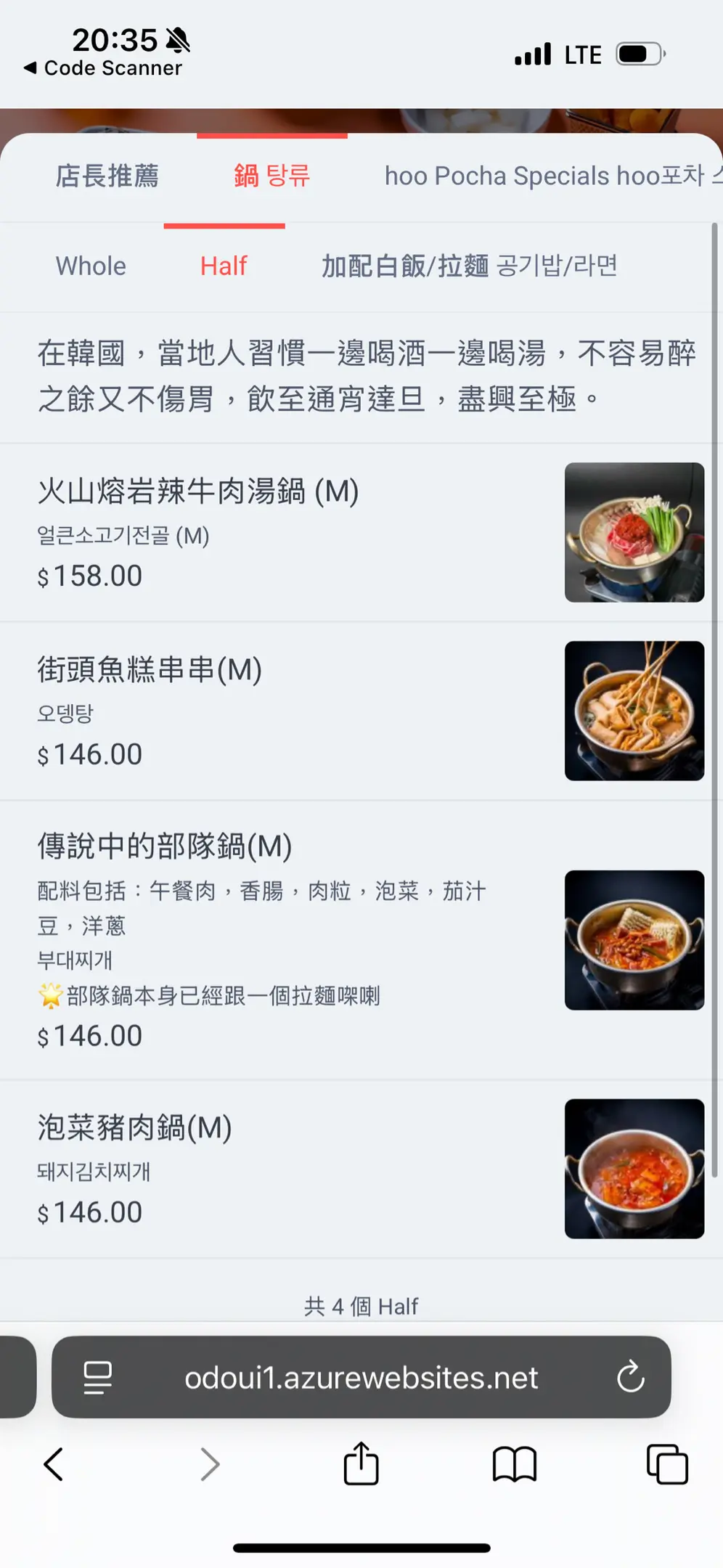Show all open Safari tabs
723x1568 pixels.
click(667, 1464)
